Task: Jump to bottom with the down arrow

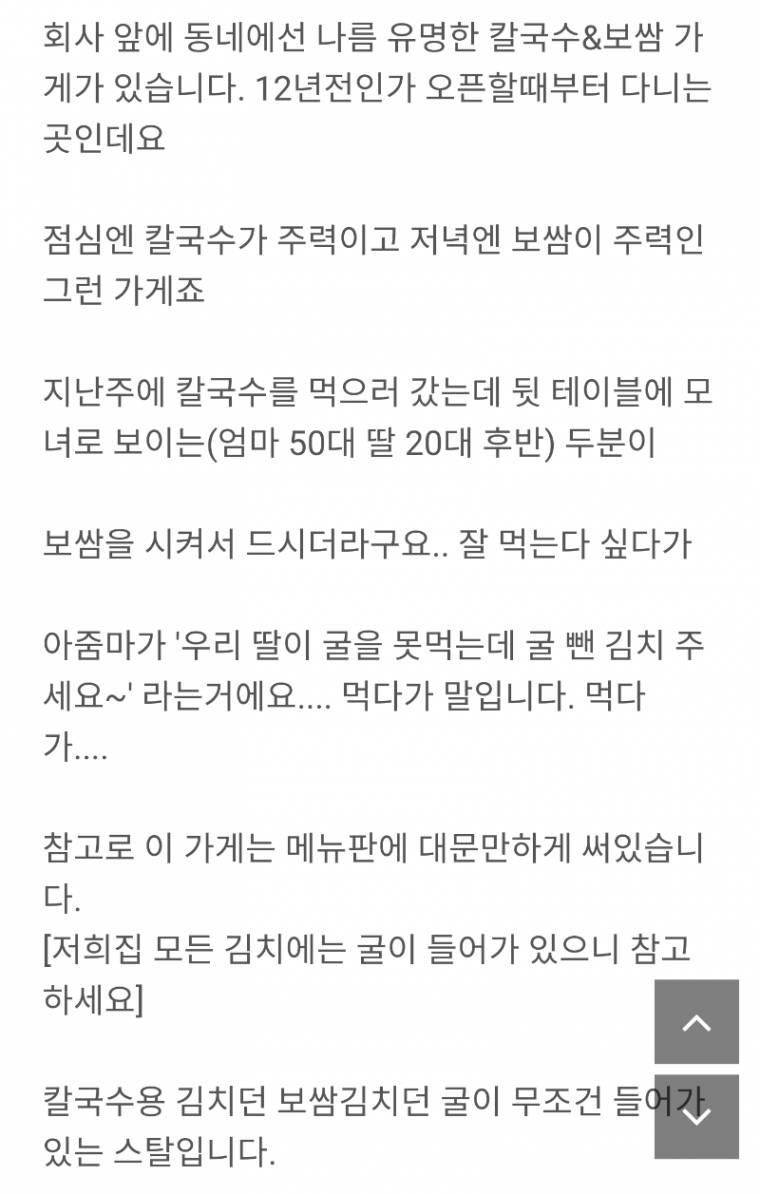Action: point(696,1115)
